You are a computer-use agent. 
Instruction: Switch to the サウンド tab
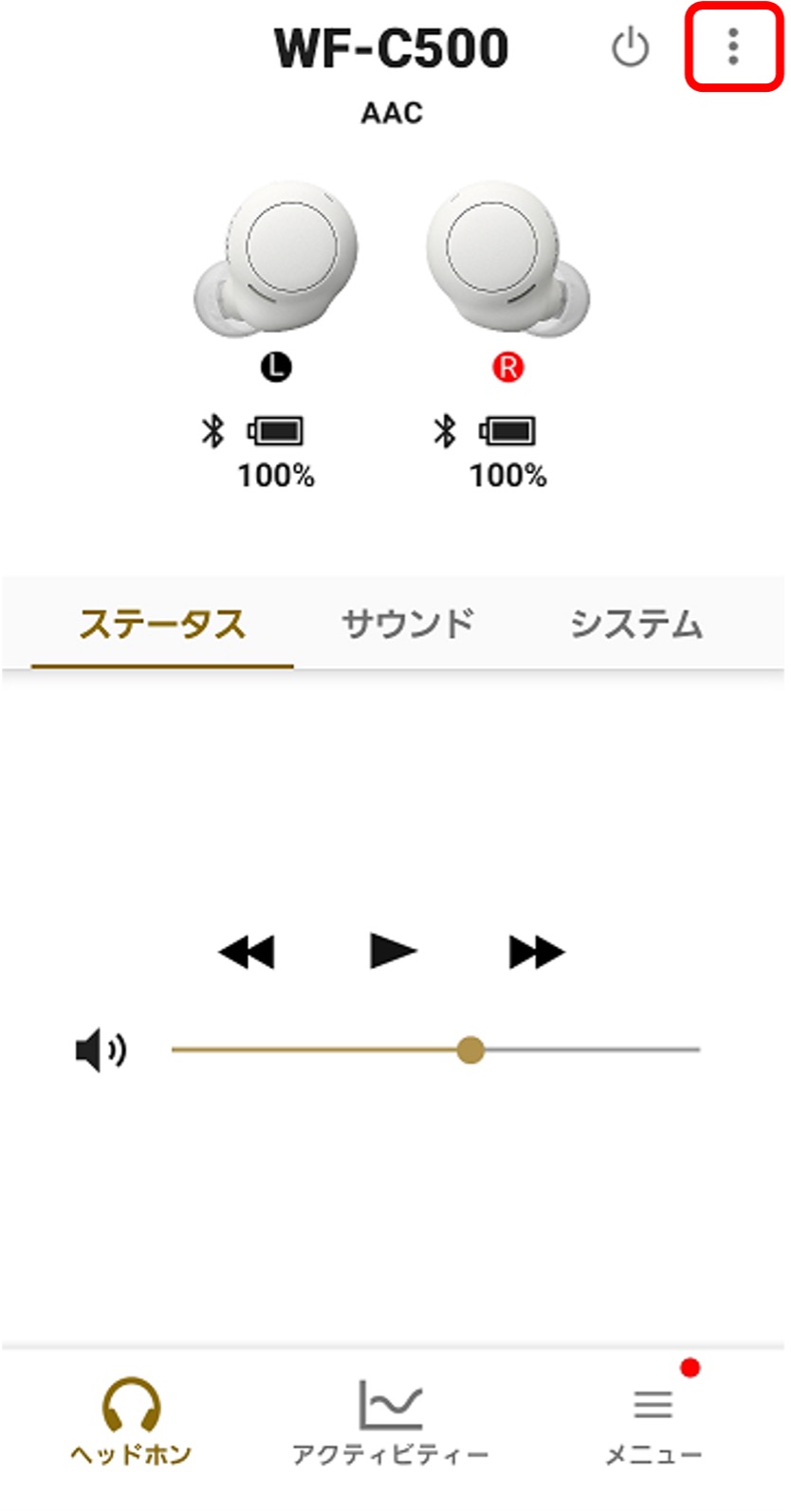point(408,625)
